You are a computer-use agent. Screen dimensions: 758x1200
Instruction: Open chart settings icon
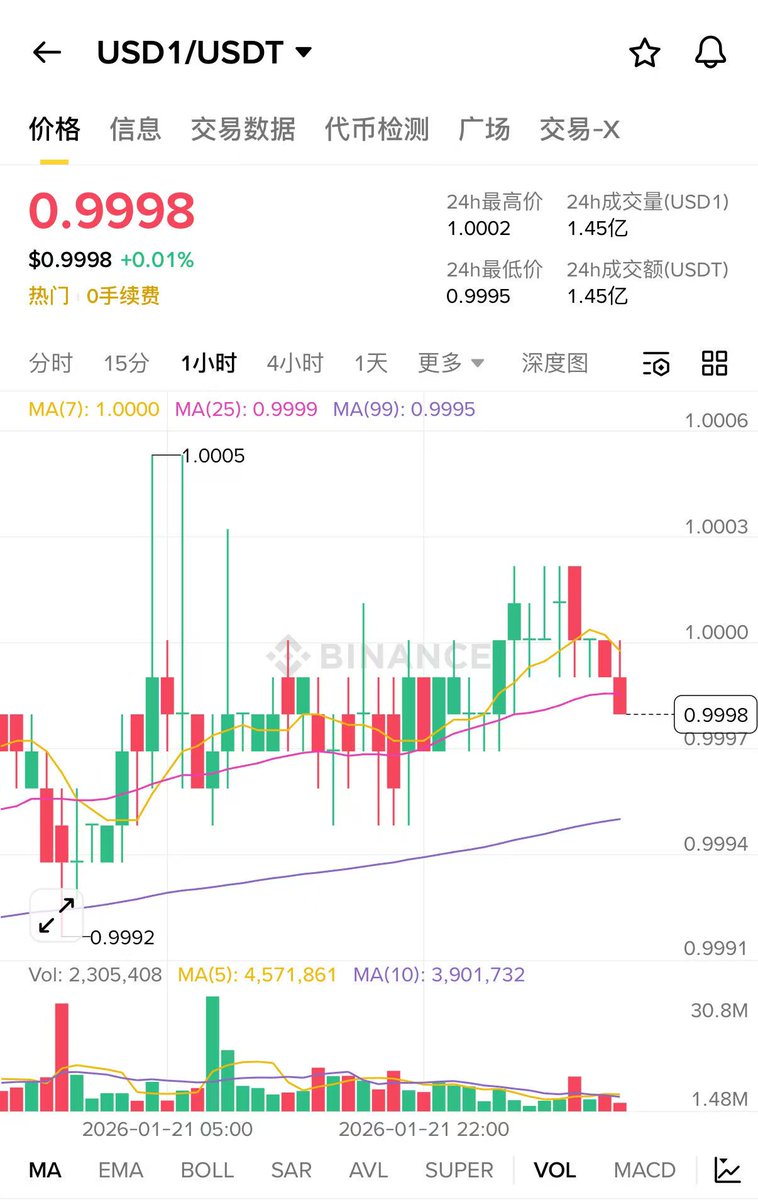[656, 363]
